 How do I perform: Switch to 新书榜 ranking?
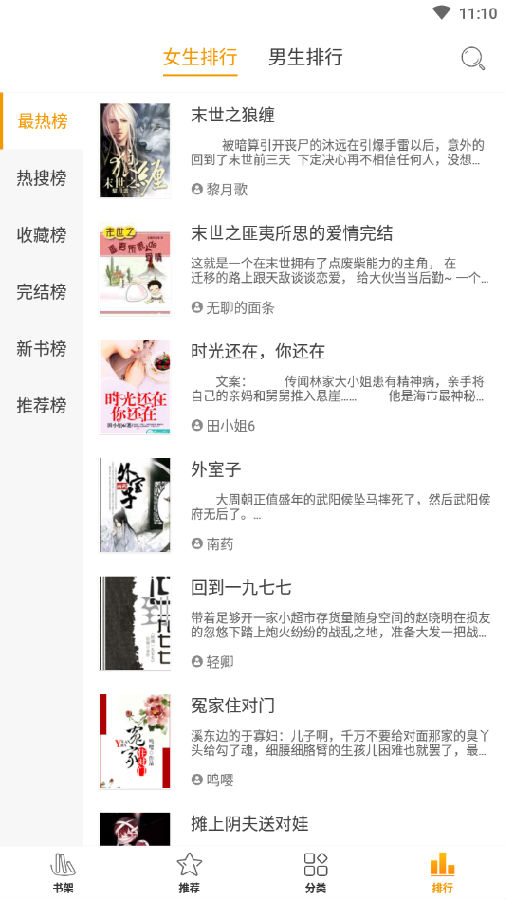click(41, 348)
